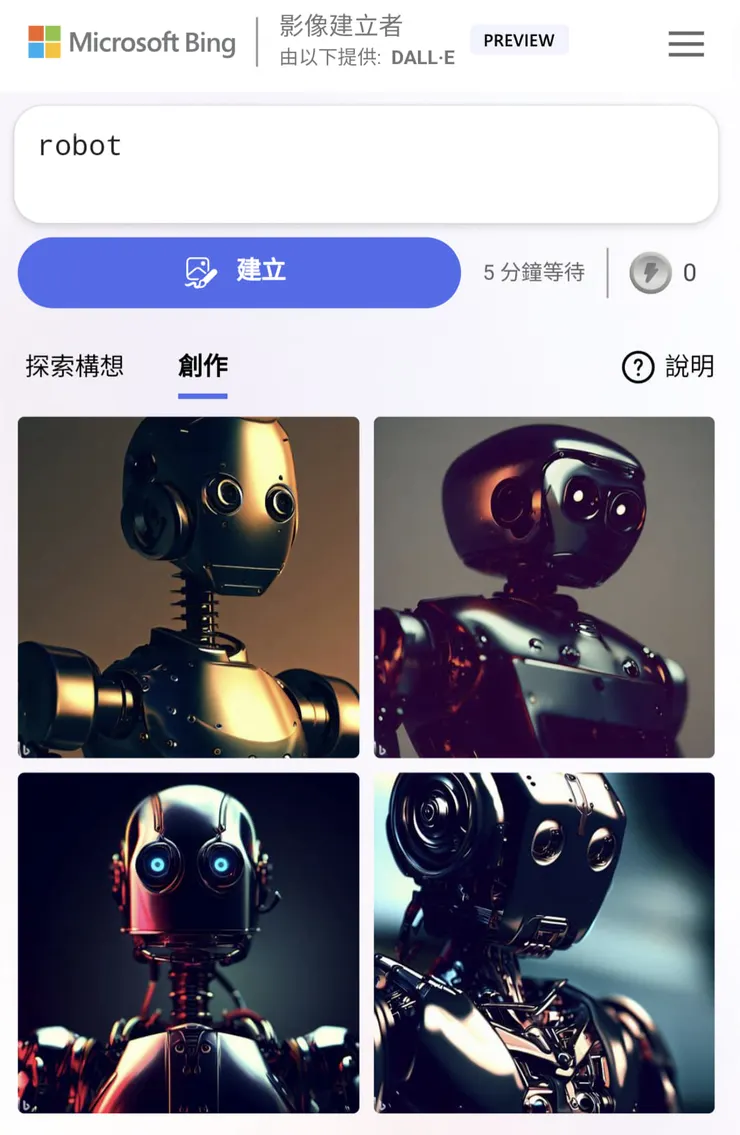The height and width of the screenshot is (1135, 740).
Task: Open the hamburger navigation menu
Action: 686,44
